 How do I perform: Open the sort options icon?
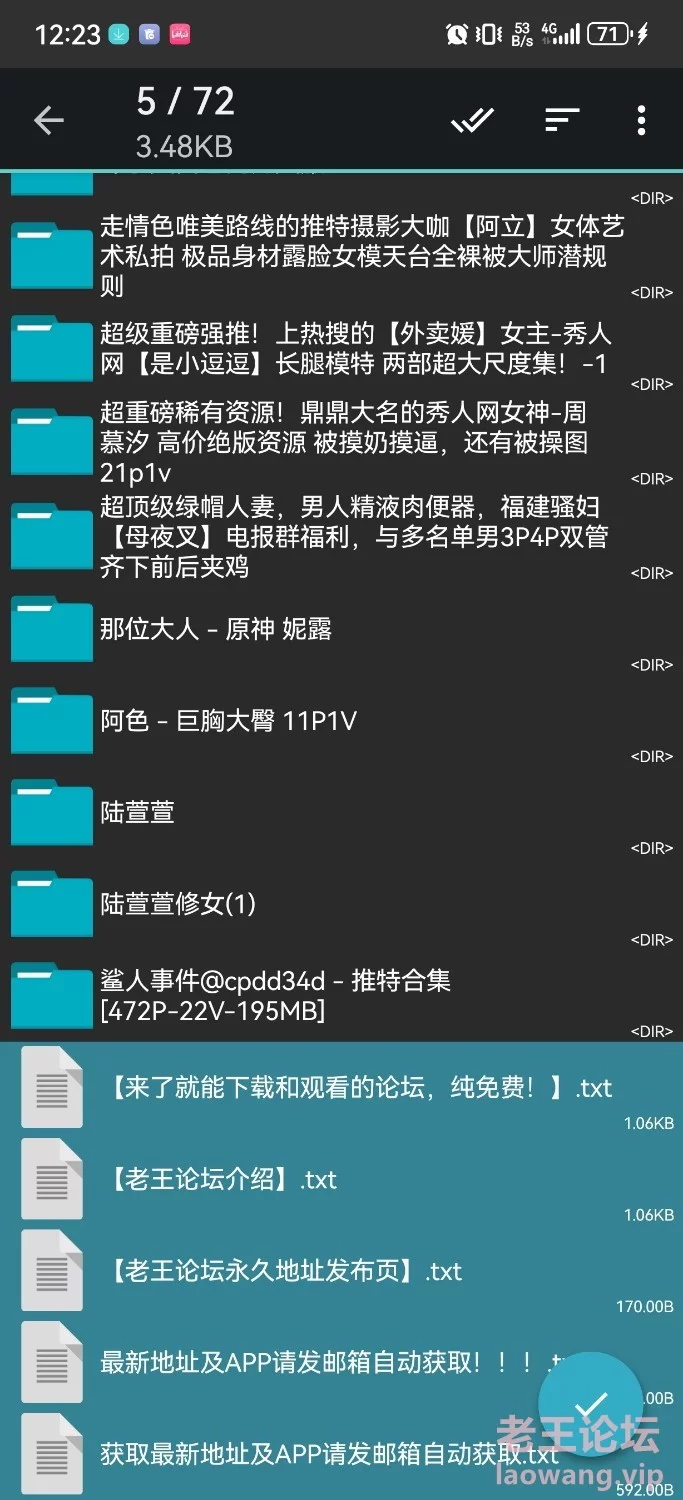pyautogui.click(x=562, y=121)
